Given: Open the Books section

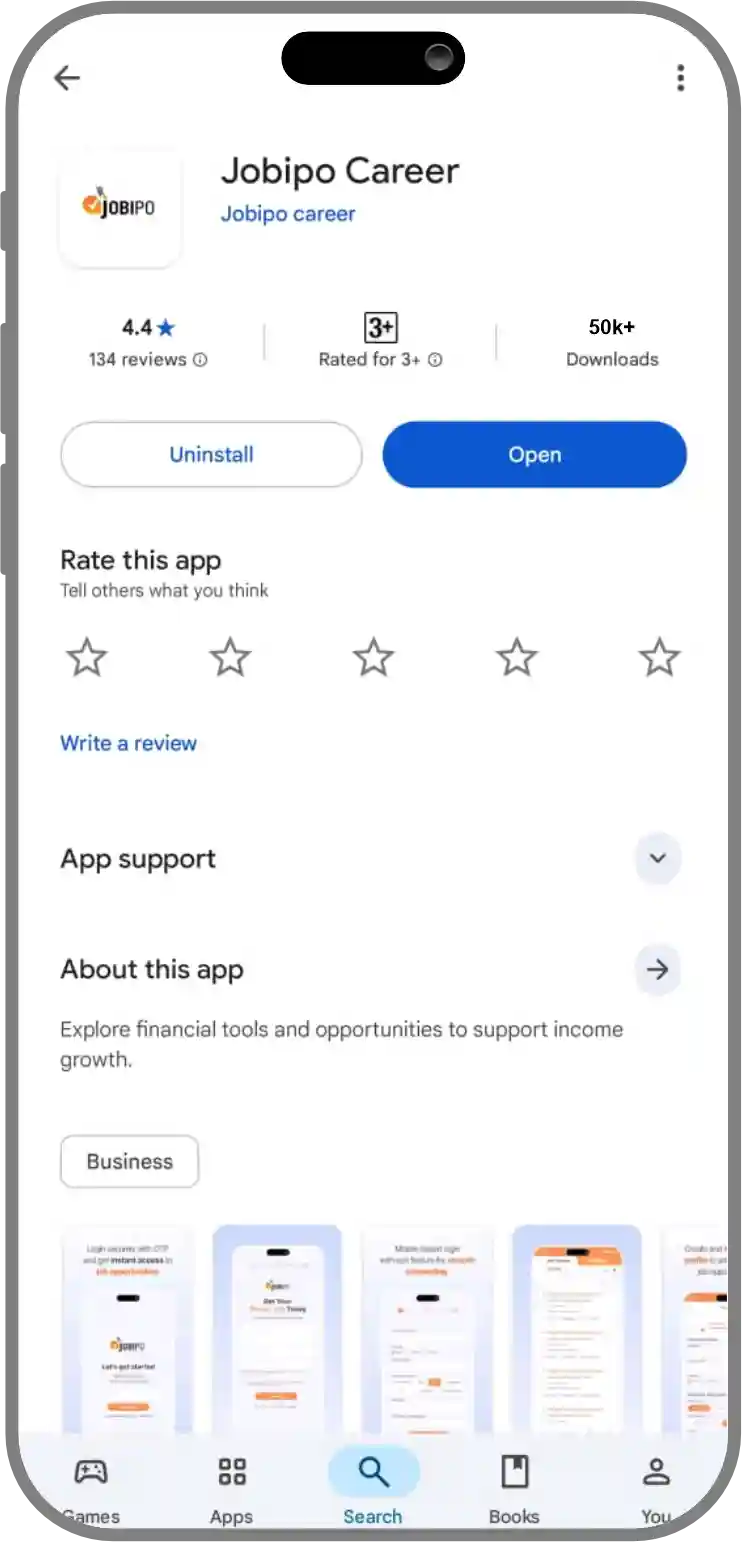Looking at the screenshot, I should coord(514,1485).
